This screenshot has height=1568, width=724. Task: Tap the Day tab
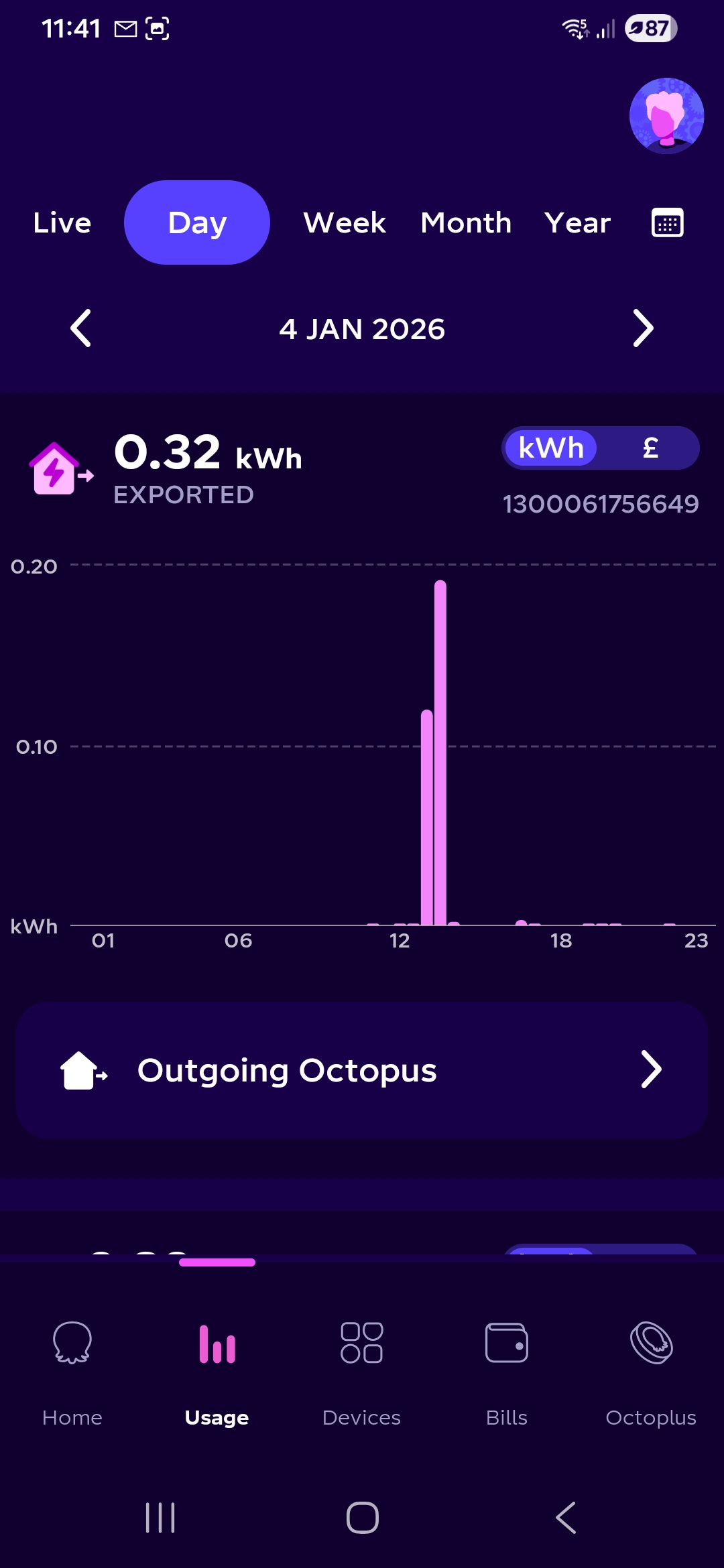197,223
